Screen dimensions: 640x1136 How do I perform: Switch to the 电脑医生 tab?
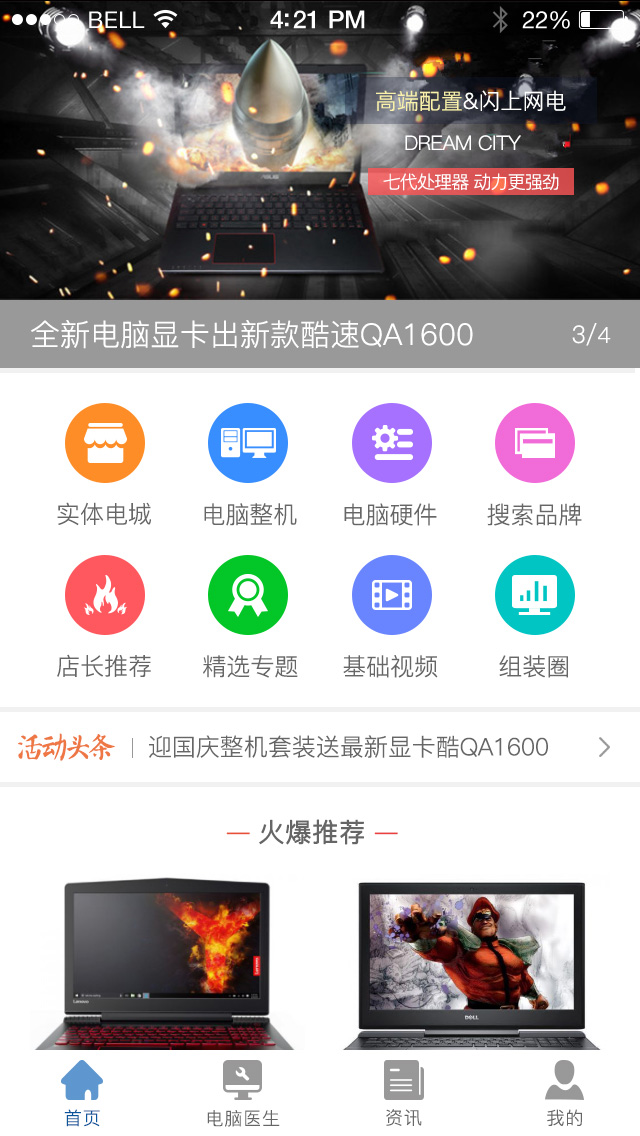(242, 1093)
